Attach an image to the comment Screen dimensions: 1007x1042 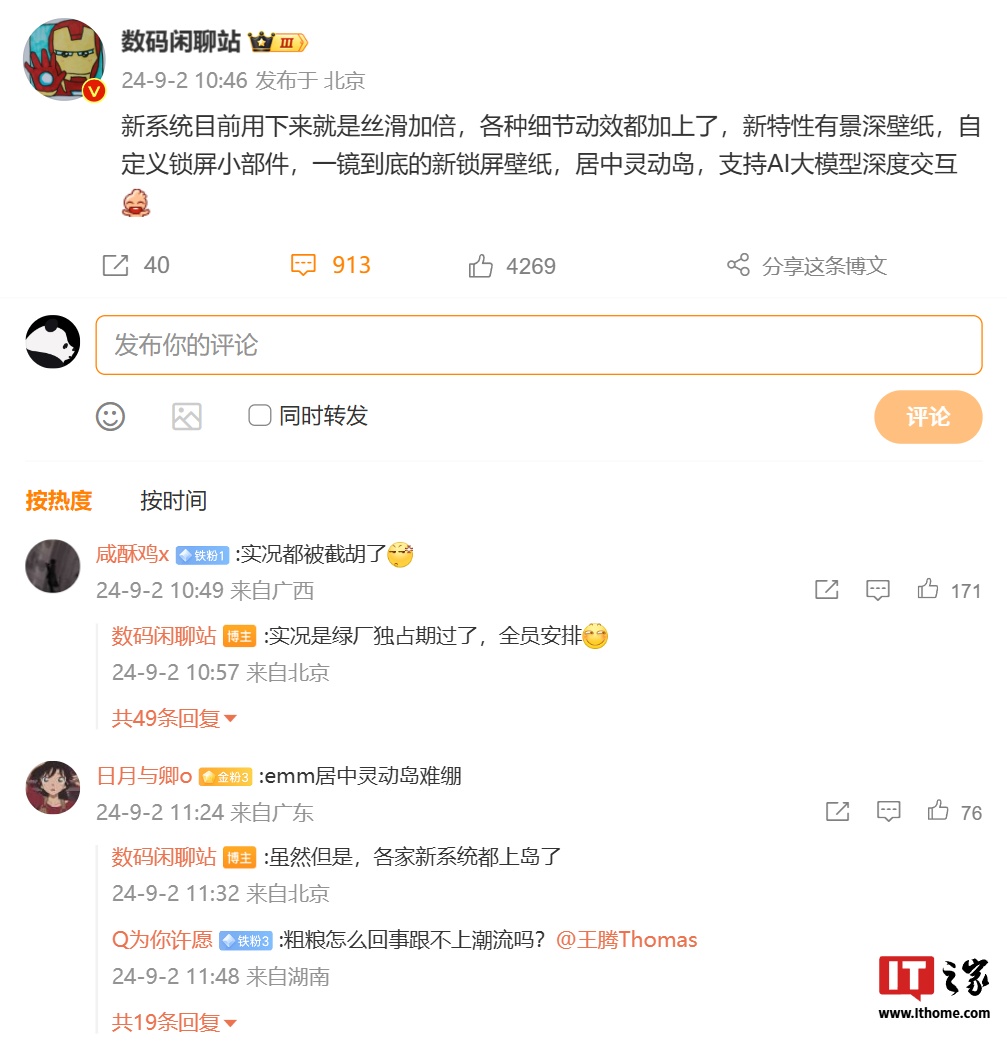coord(187,416)
